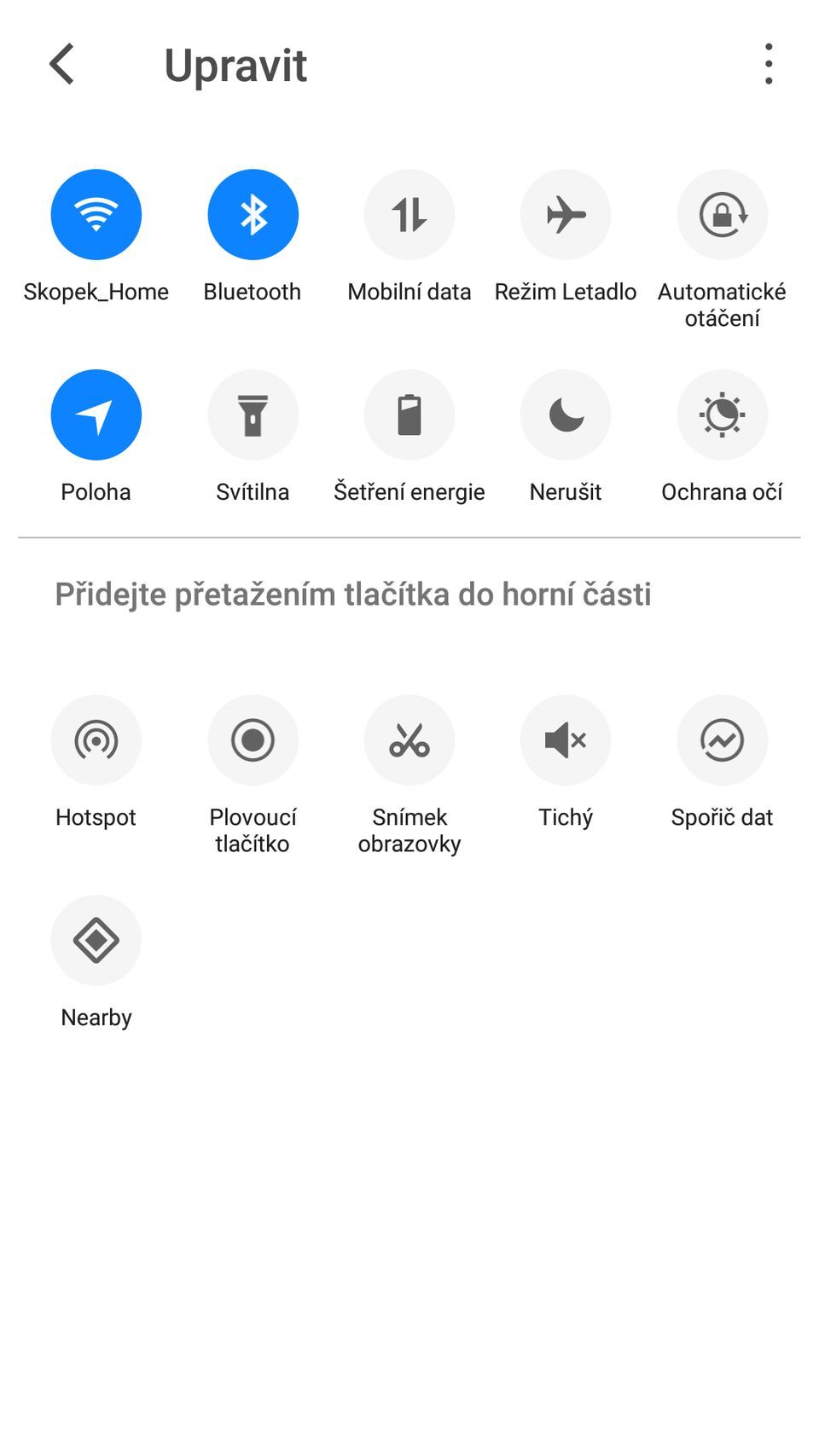Select the Poloha location tile

pyautogui.click(x=96, y=415)
